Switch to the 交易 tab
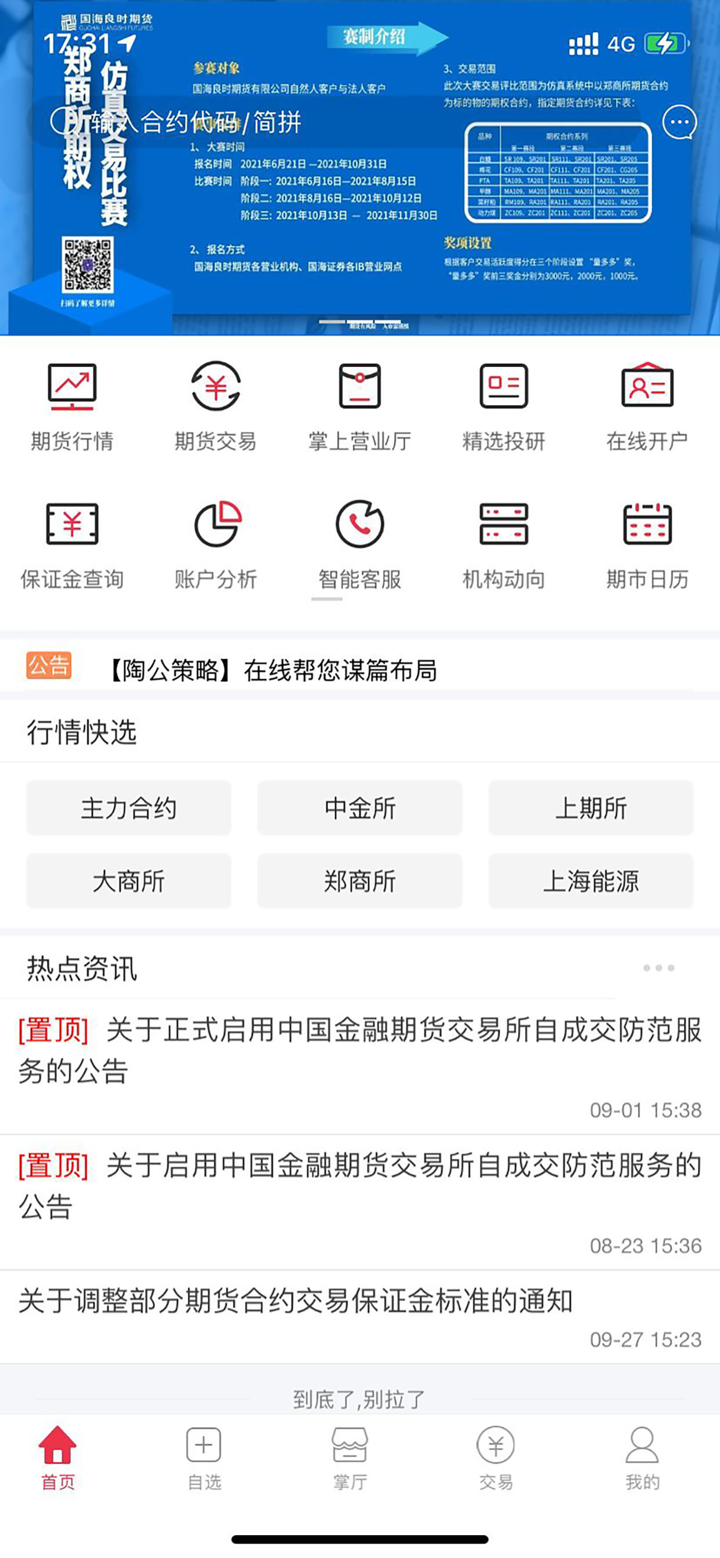 (495, 1458)
